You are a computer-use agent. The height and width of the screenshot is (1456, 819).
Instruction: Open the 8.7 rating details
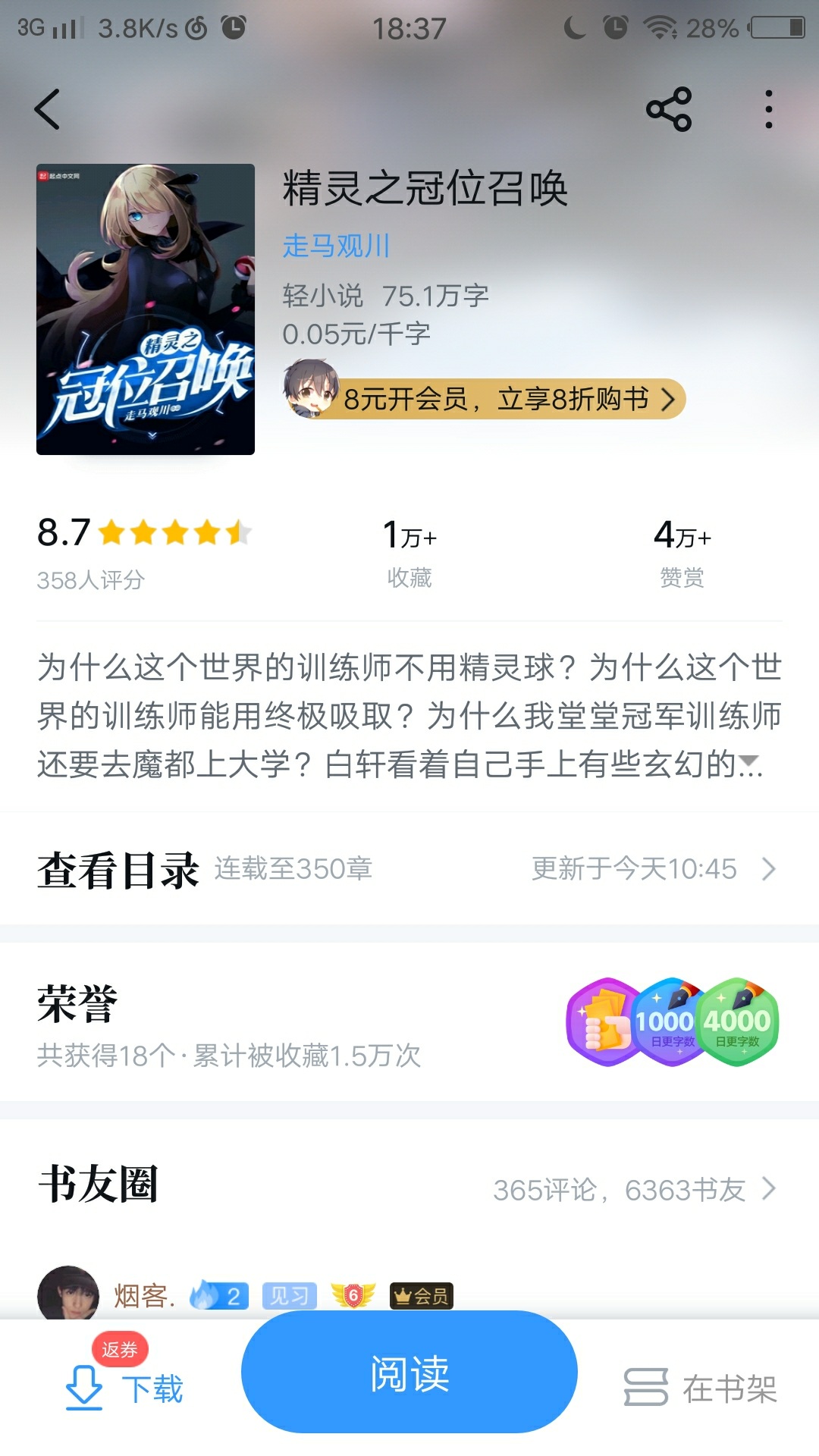coord(144,550)
